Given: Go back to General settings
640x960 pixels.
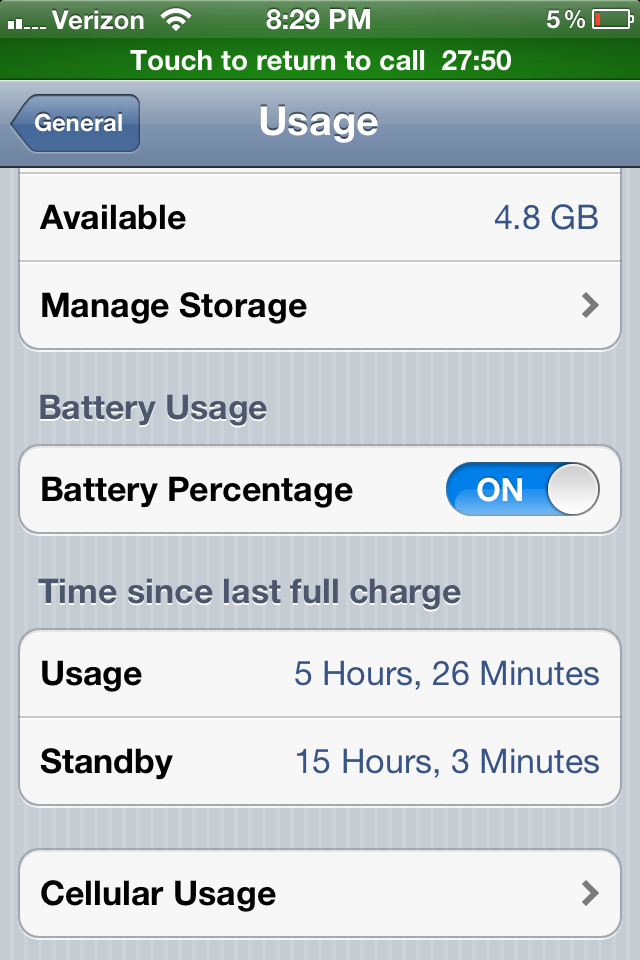Looking at the screenshot, I should coord(76,123).
